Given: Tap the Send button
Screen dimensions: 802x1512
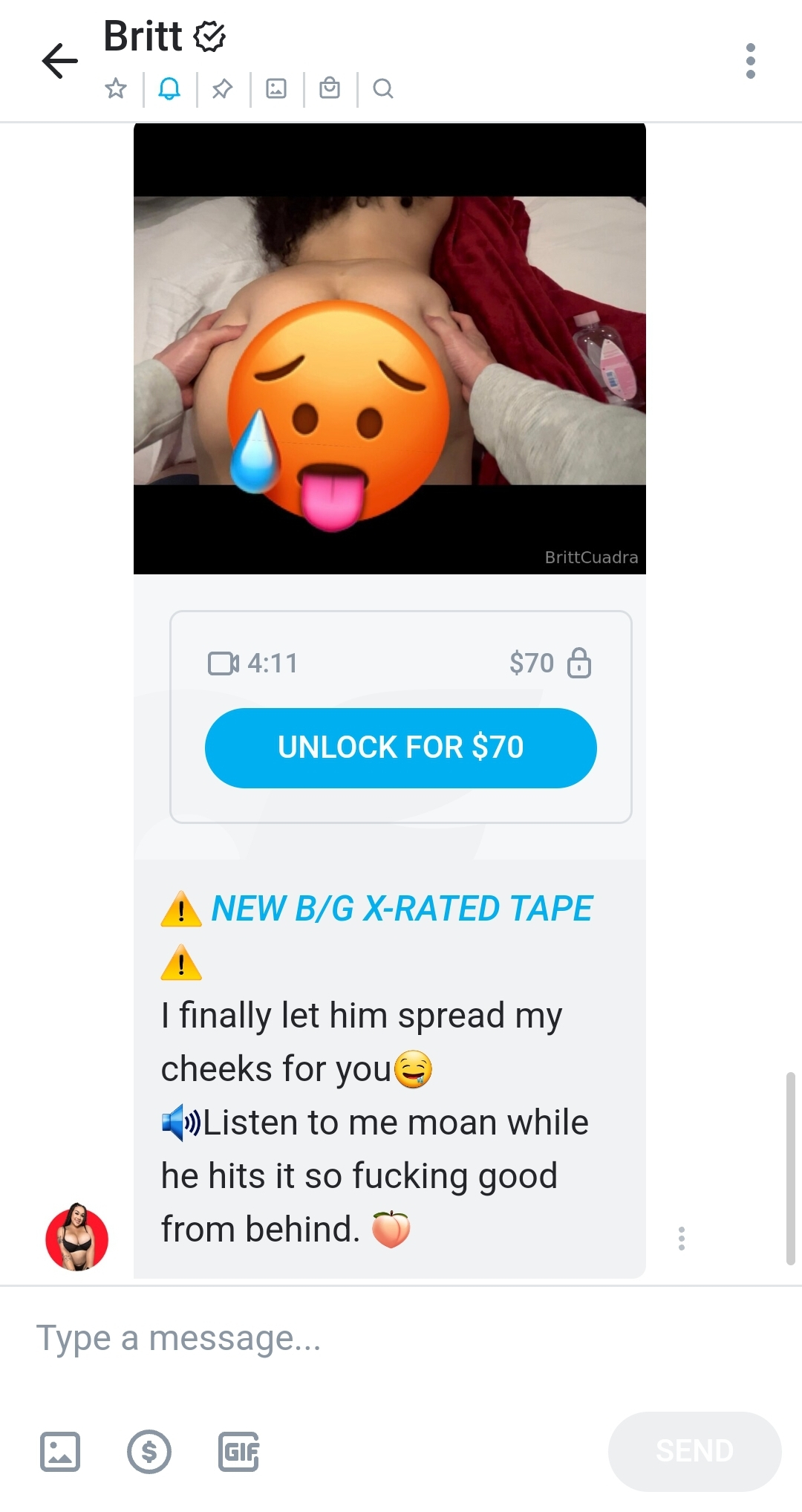Looking at the screenshot, I should tap(695, 1450).
